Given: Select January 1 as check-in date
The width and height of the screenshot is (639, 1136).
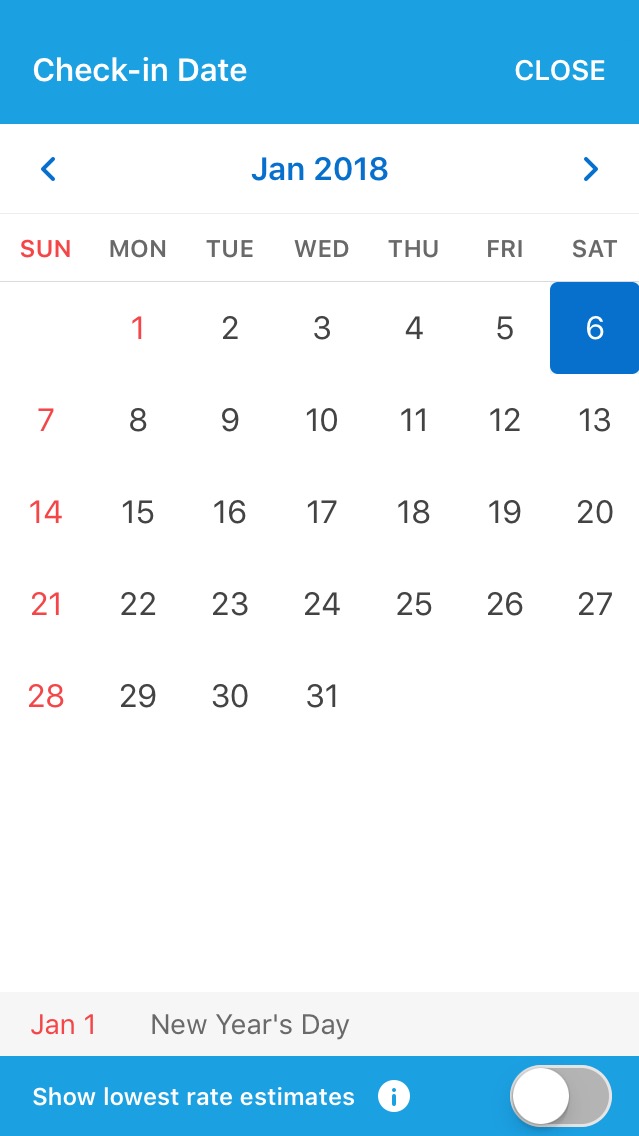Looking at the screenshot, I should point(138,328).
